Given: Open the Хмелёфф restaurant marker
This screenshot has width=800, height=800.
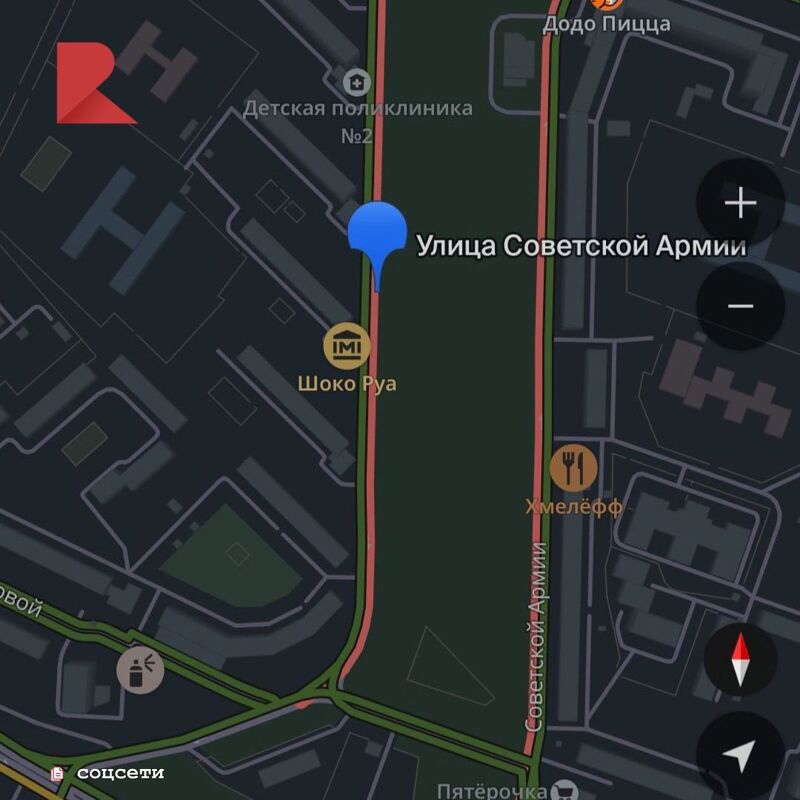Looking at the screenshot, I should coord(573,467).
